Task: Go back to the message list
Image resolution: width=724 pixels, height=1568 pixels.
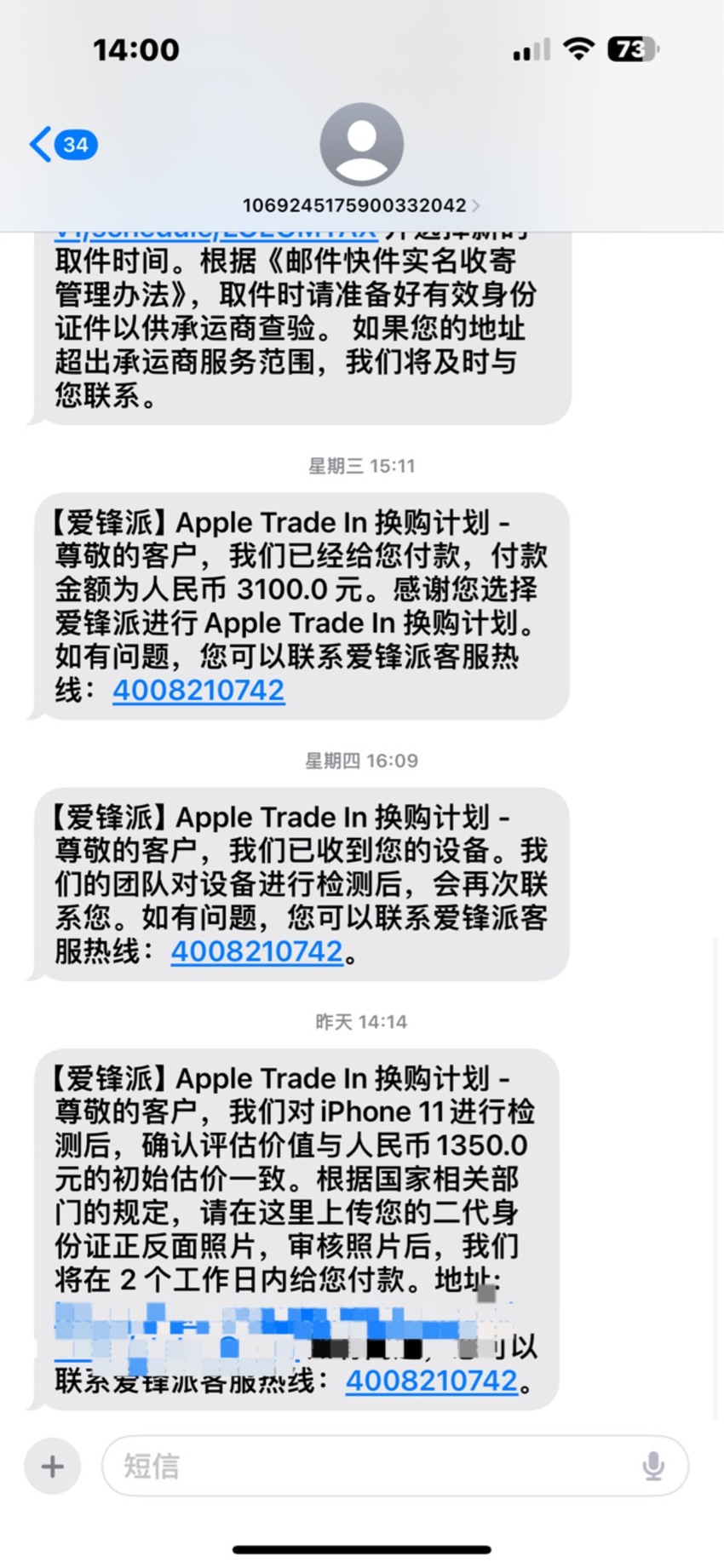Action: coord(63,145)
